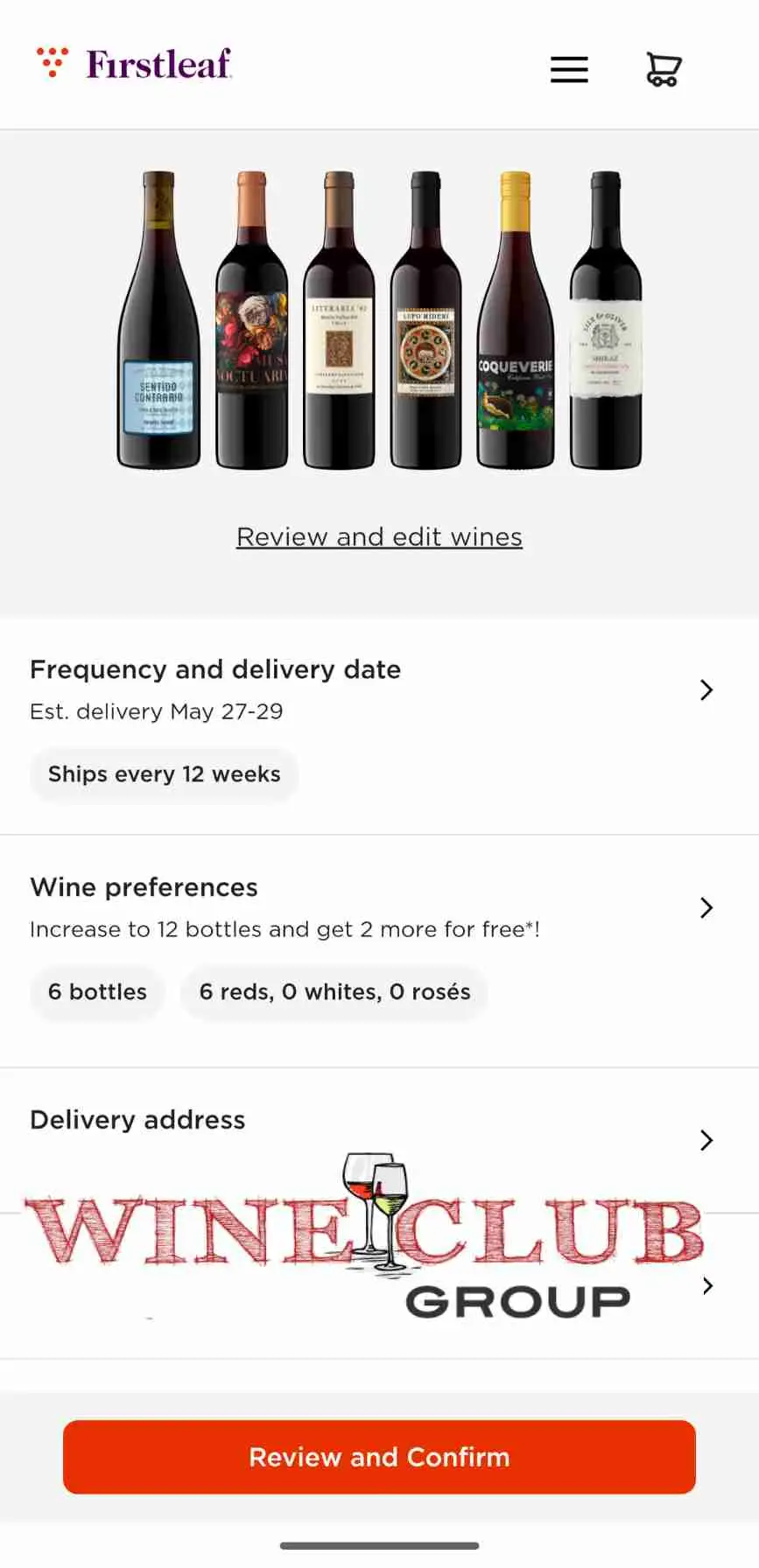Tap the Ships every 12 weeks chip
759x1568 pixels.
click(165, 774)
